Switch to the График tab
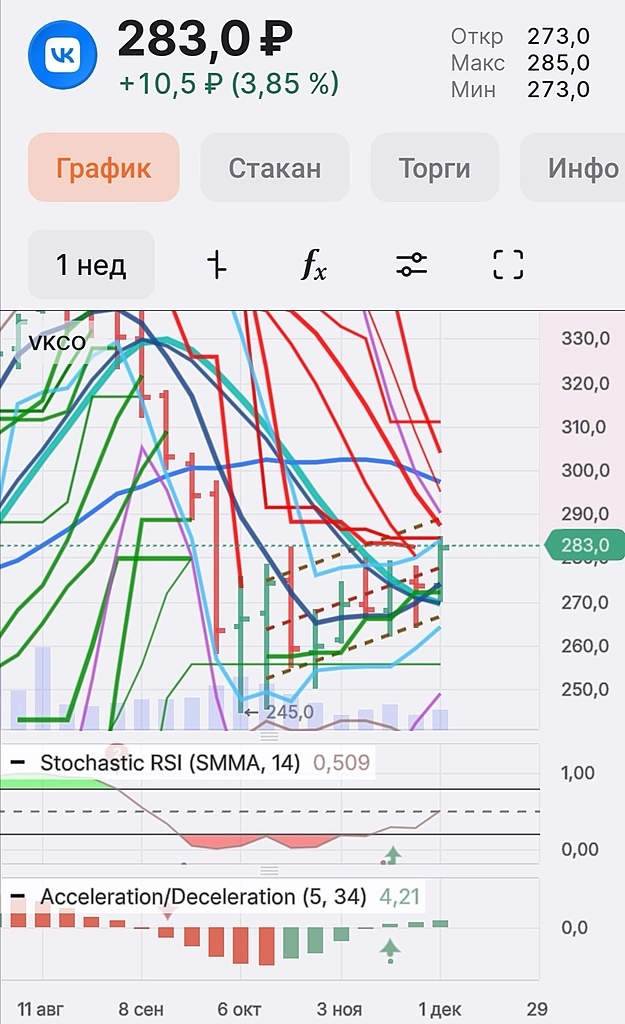Viewport: 625px width, 1024px height. 103,168
